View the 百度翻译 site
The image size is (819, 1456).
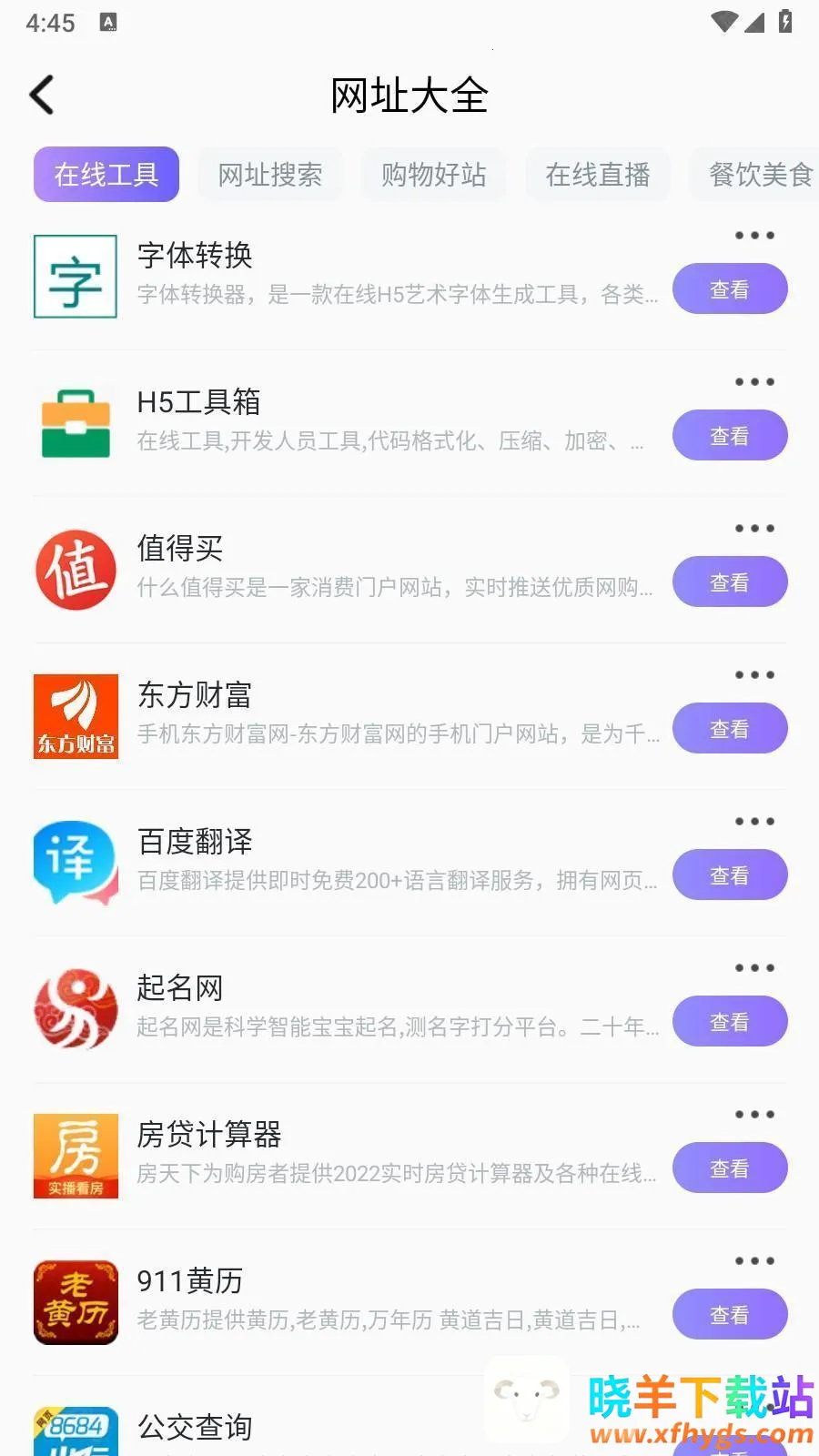(730, 875)
